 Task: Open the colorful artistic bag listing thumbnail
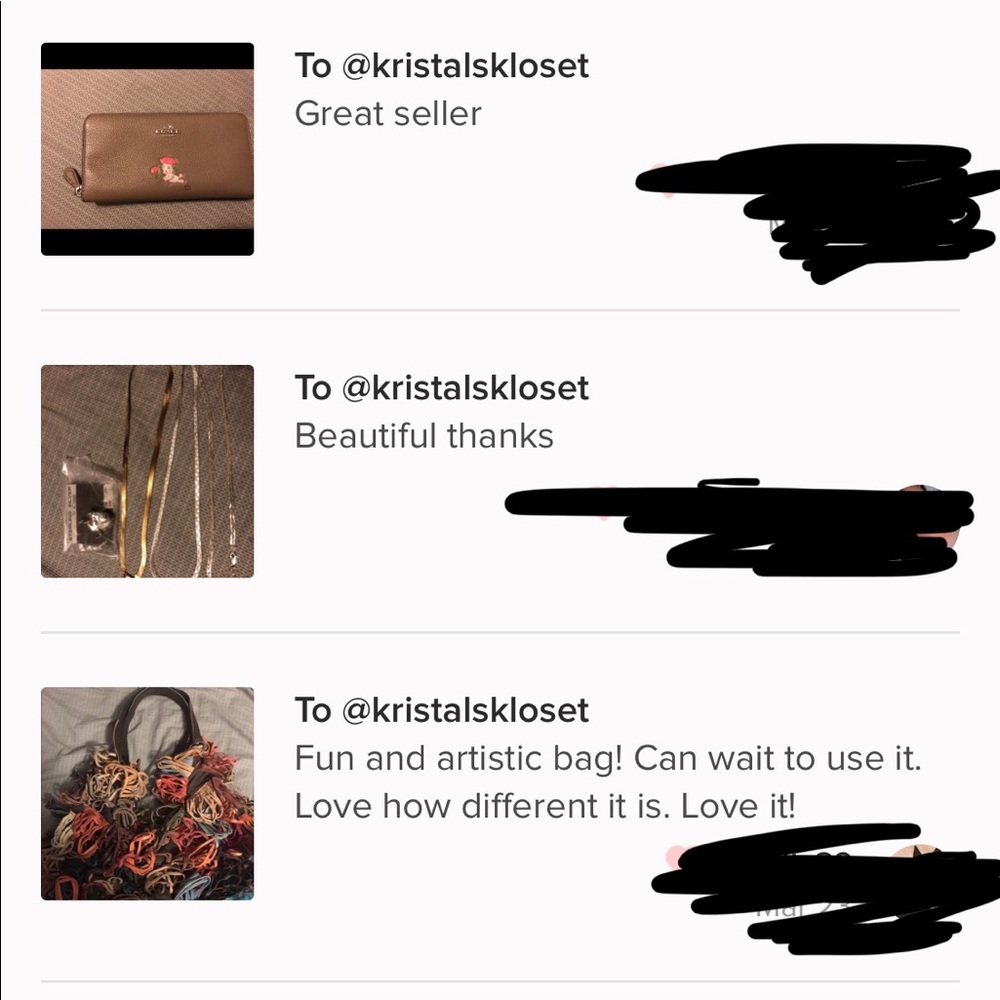[147, 793]
